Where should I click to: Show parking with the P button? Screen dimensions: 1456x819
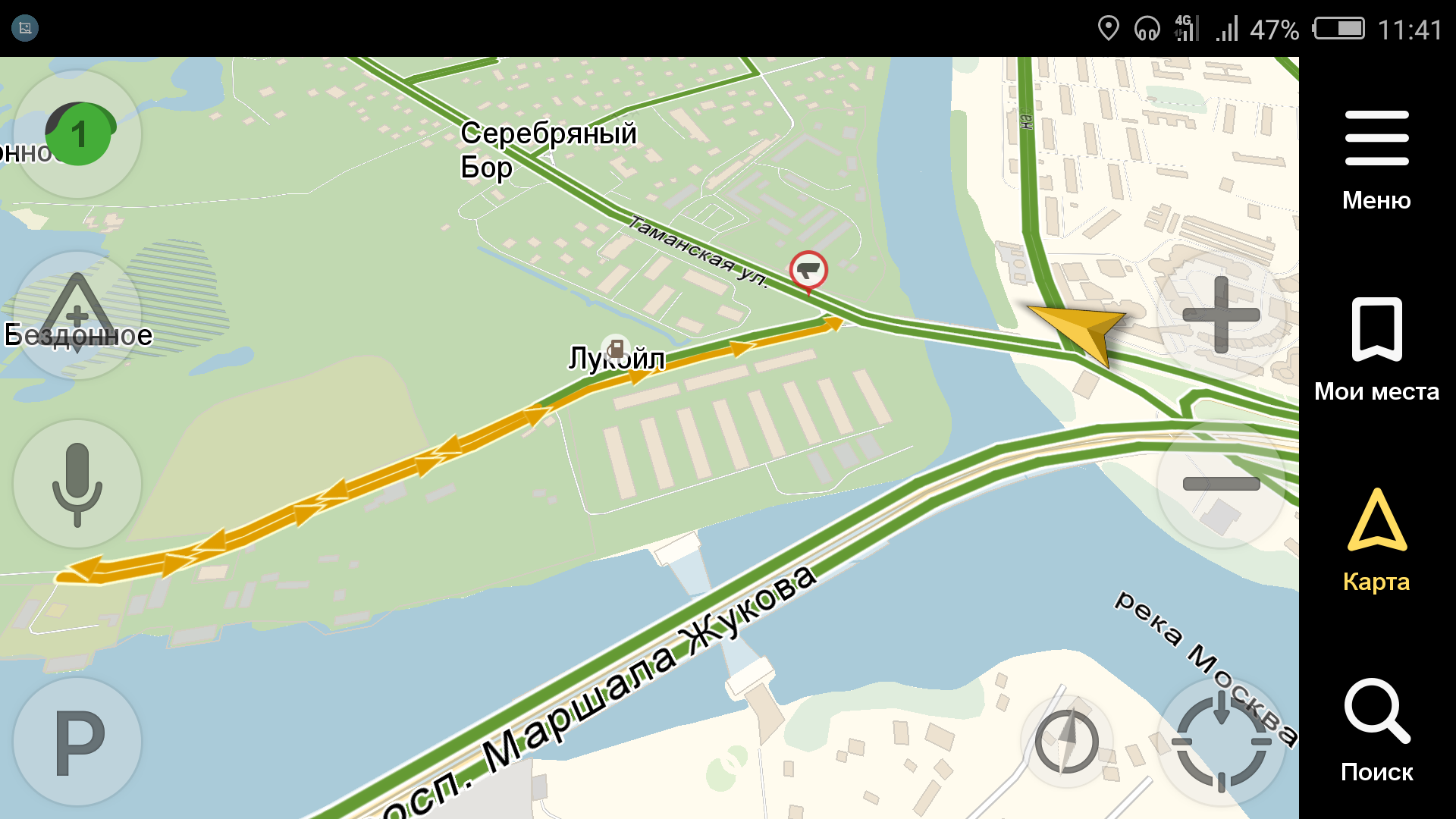tap(77, 742)
